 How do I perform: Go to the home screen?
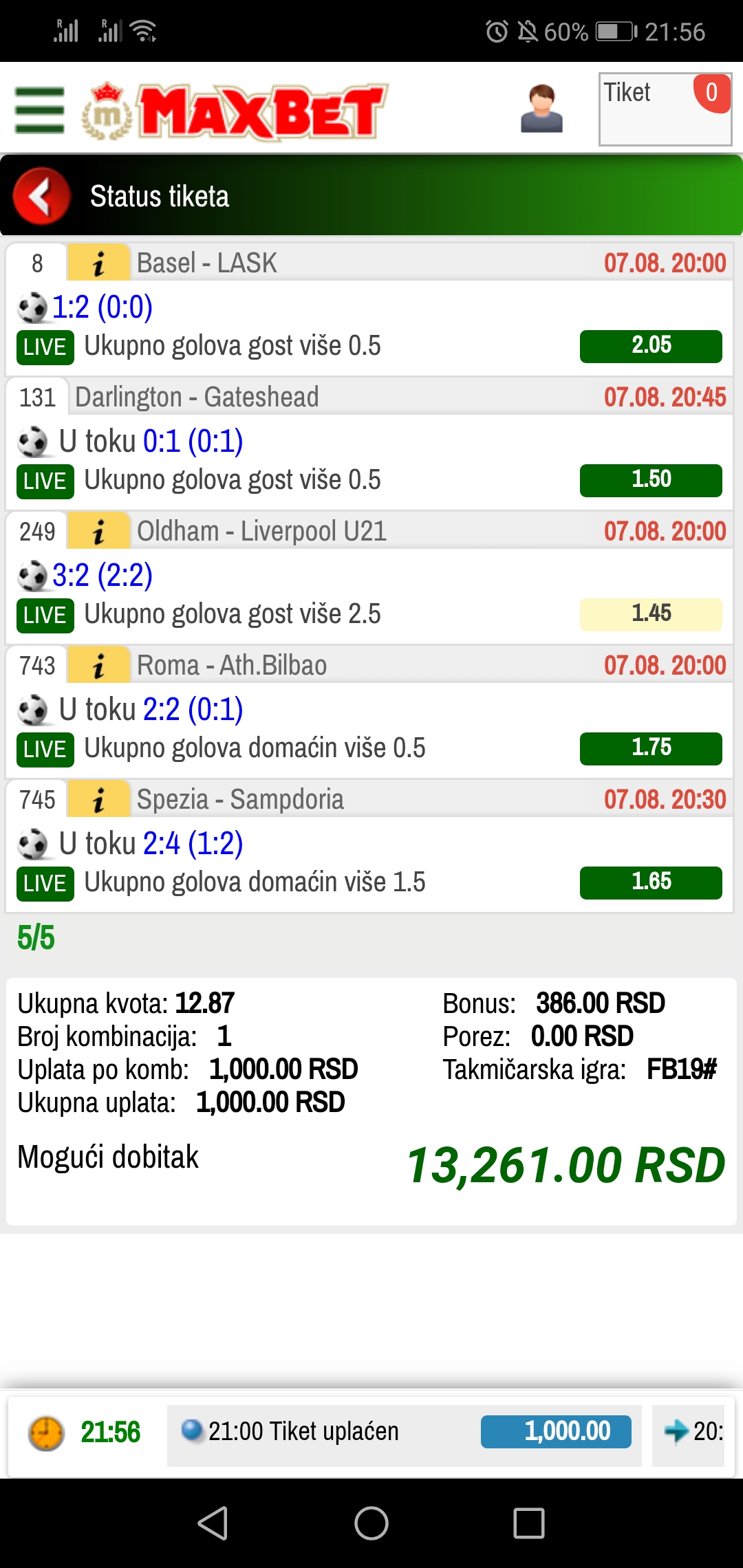(371, 1523)
